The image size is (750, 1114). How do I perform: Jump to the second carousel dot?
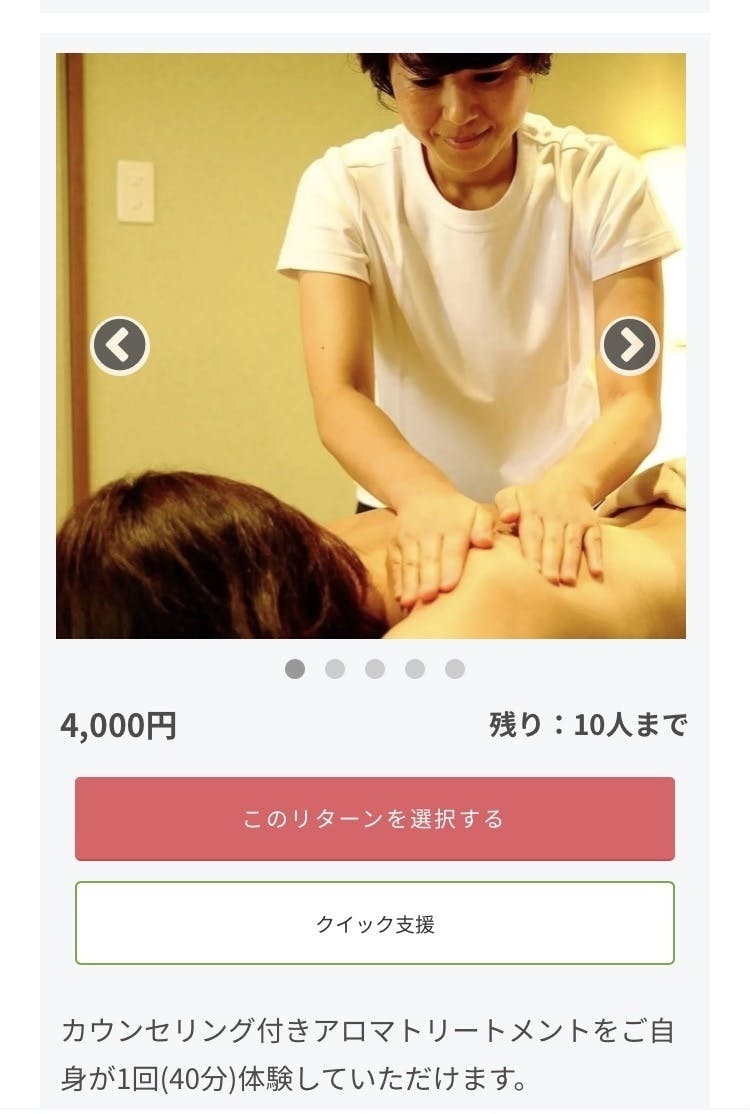pos(335,669)
